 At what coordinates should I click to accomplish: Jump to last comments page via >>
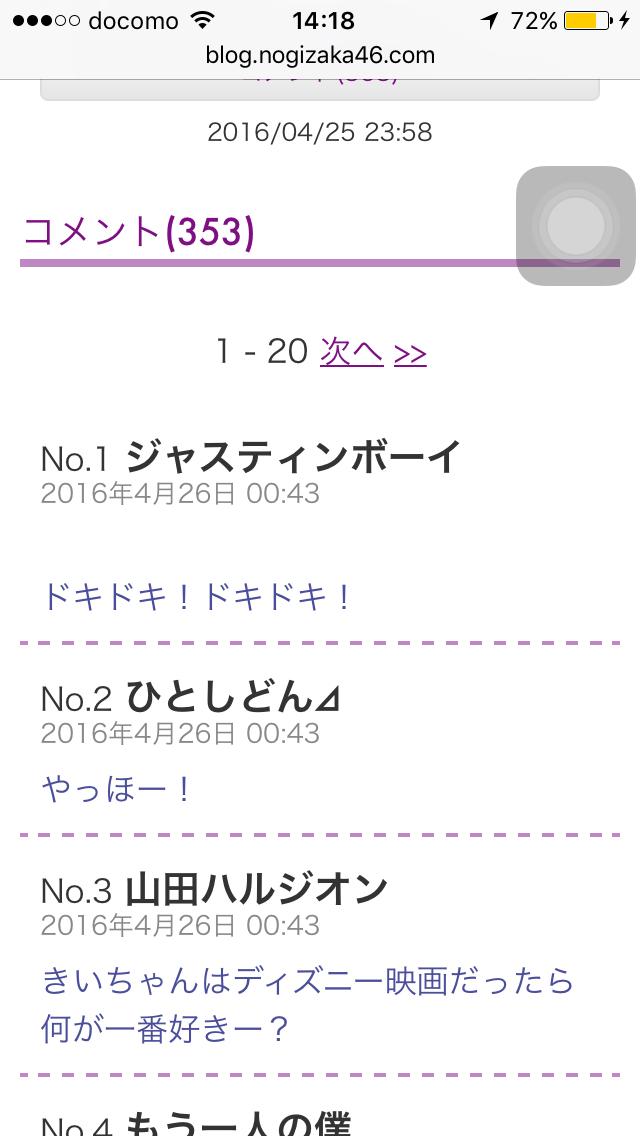(410, 353)
